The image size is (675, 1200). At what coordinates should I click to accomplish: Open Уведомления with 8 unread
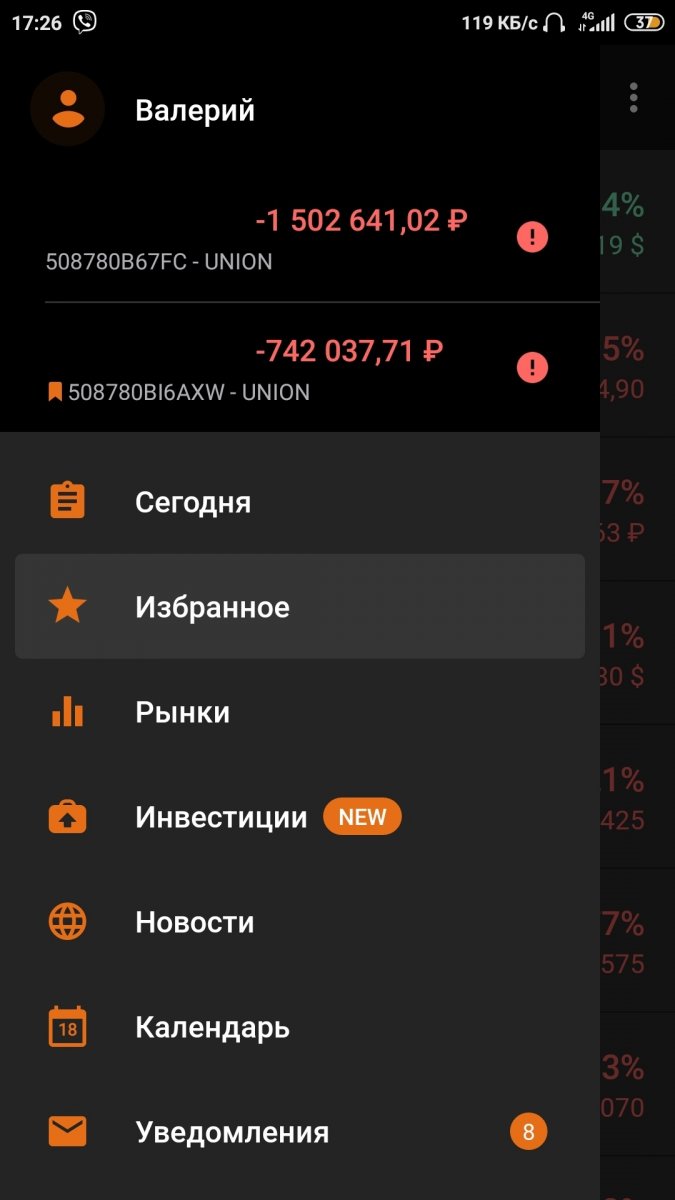pos(300,1132)
